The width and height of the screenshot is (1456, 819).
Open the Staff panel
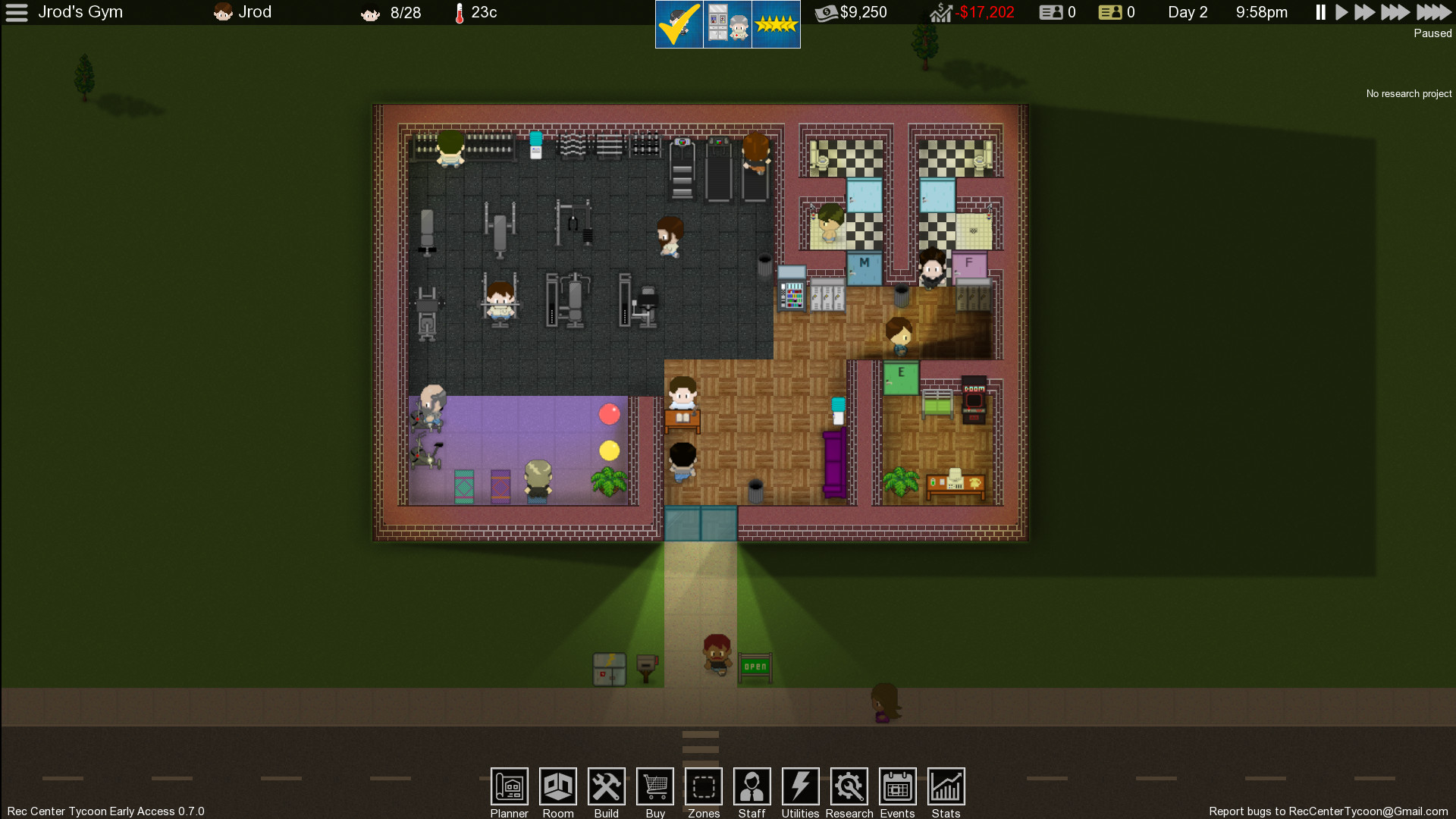tap(752, 786)
